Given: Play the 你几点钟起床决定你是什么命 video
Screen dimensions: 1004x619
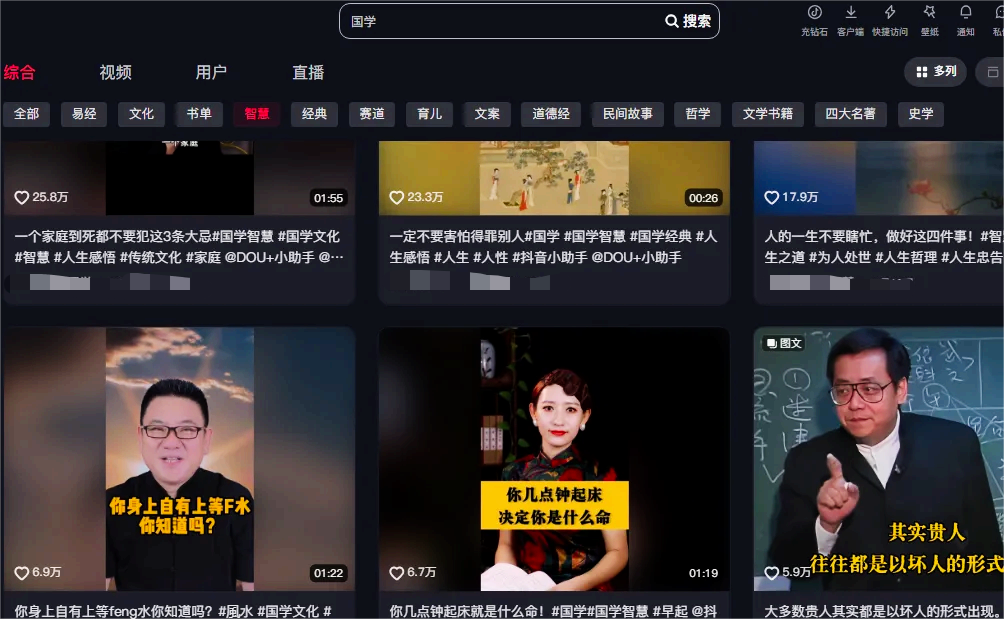Looking at the screenshot, I should point(553,458).
